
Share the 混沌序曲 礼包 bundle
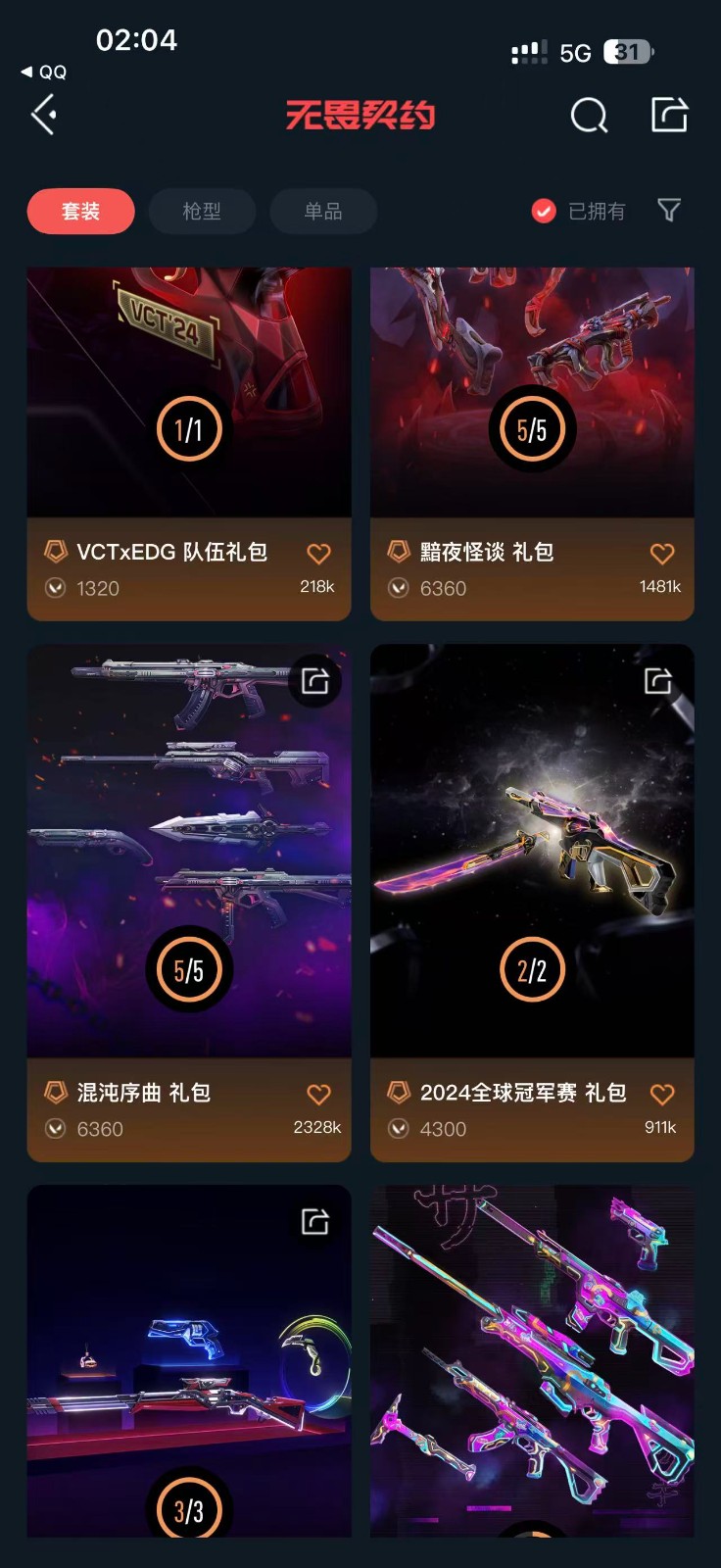pos(314,680)
